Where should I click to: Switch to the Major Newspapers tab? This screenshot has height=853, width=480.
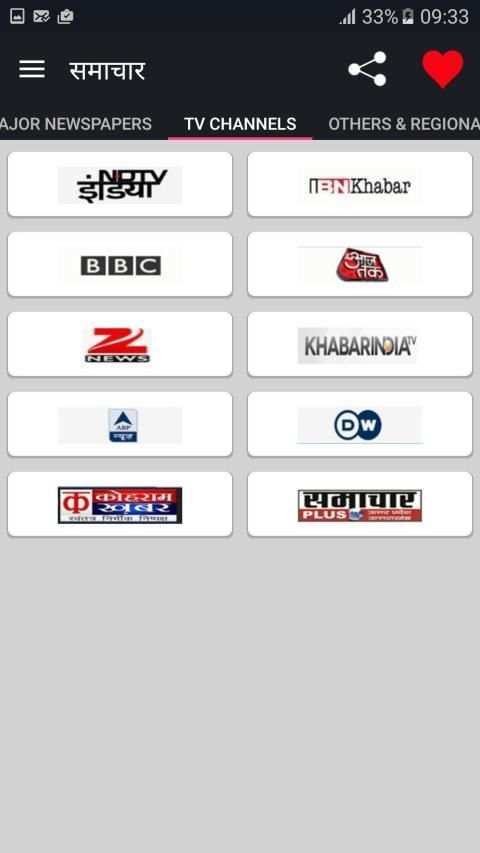tap(76, 124)
